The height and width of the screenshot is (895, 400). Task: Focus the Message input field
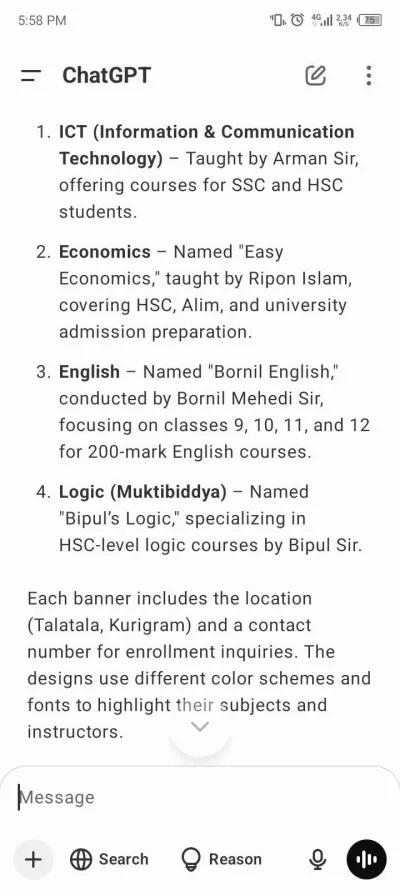pos(200,797)
